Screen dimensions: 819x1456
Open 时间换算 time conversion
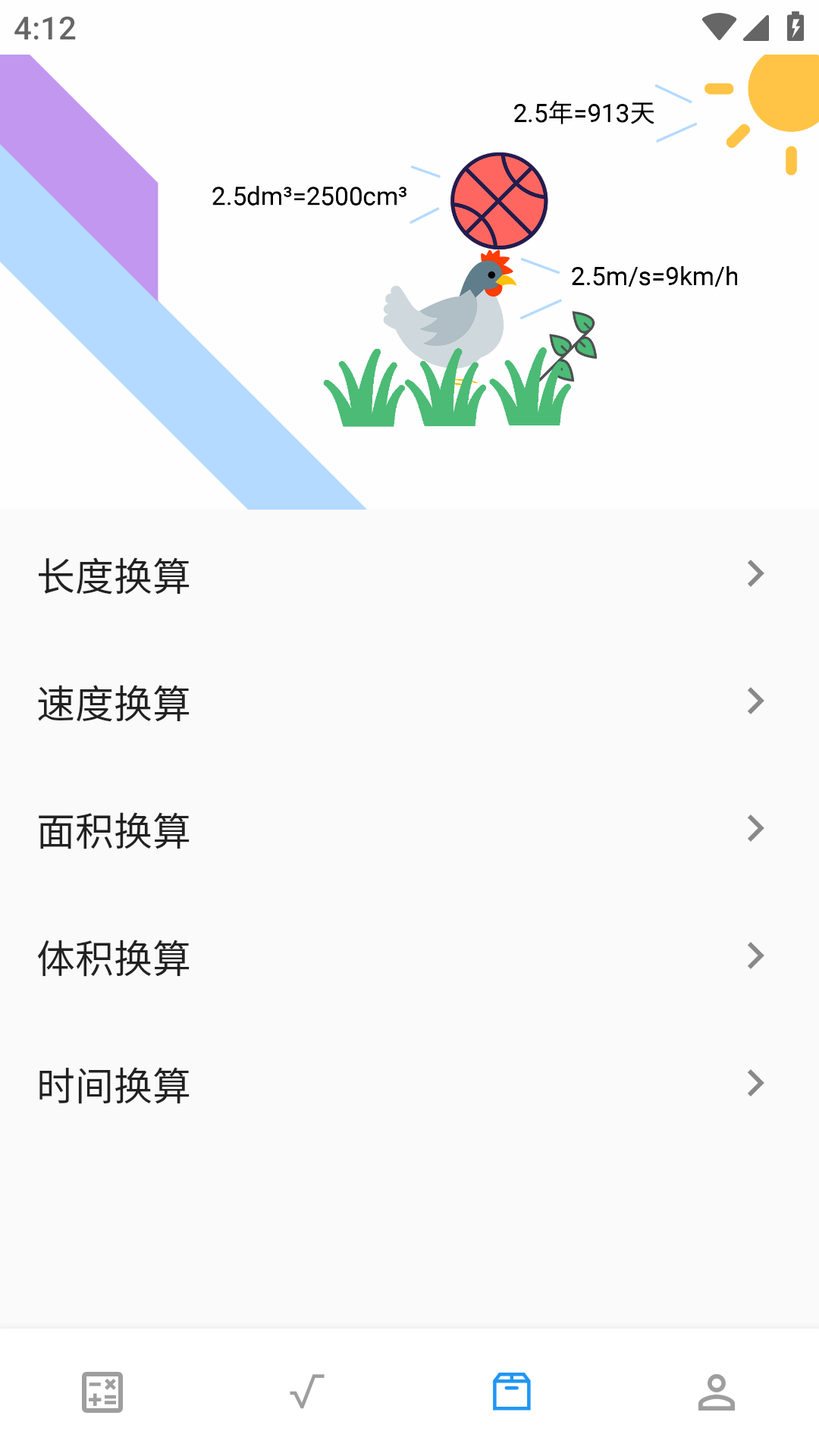(x=409, y=1084)
